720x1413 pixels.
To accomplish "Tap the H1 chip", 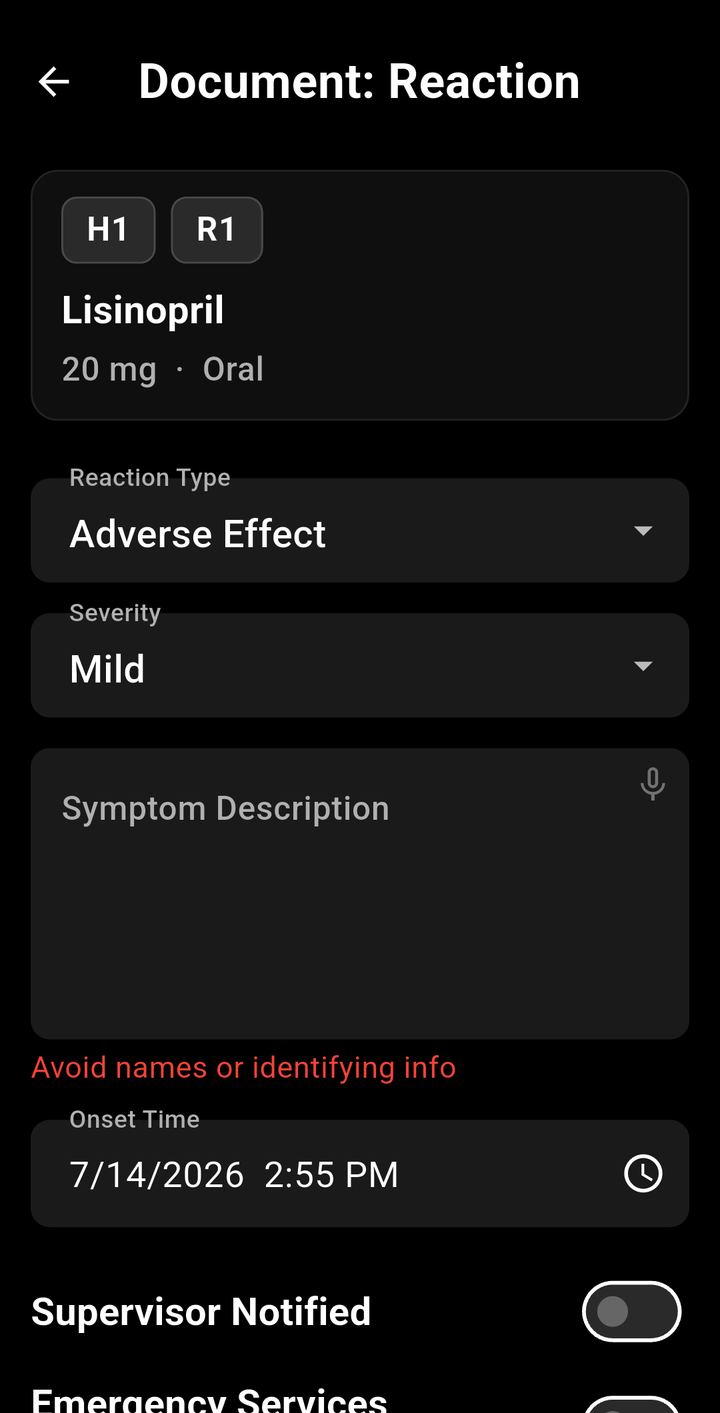I will pyautogui.click(x=108, y=230).
